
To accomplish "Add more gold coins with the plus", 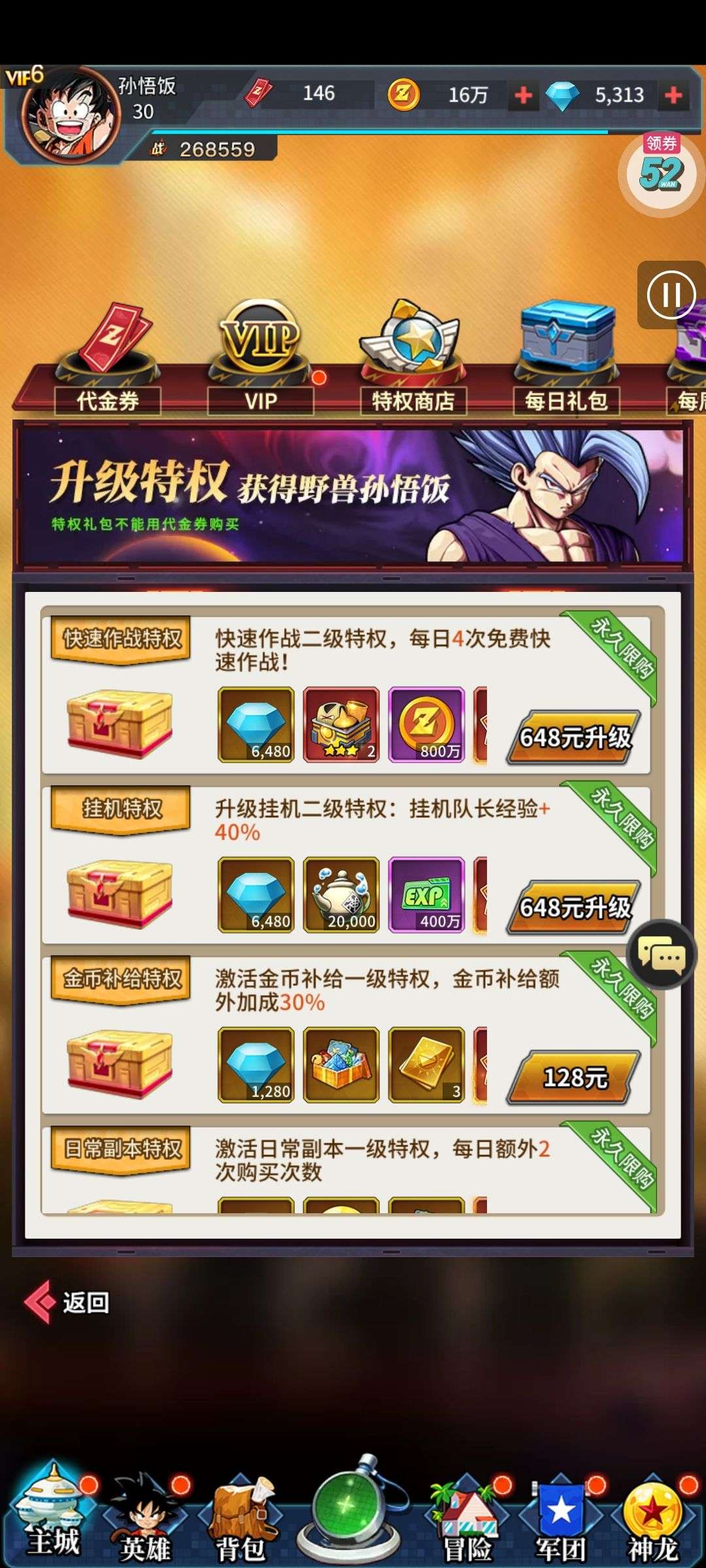I will tap(523, 95).
